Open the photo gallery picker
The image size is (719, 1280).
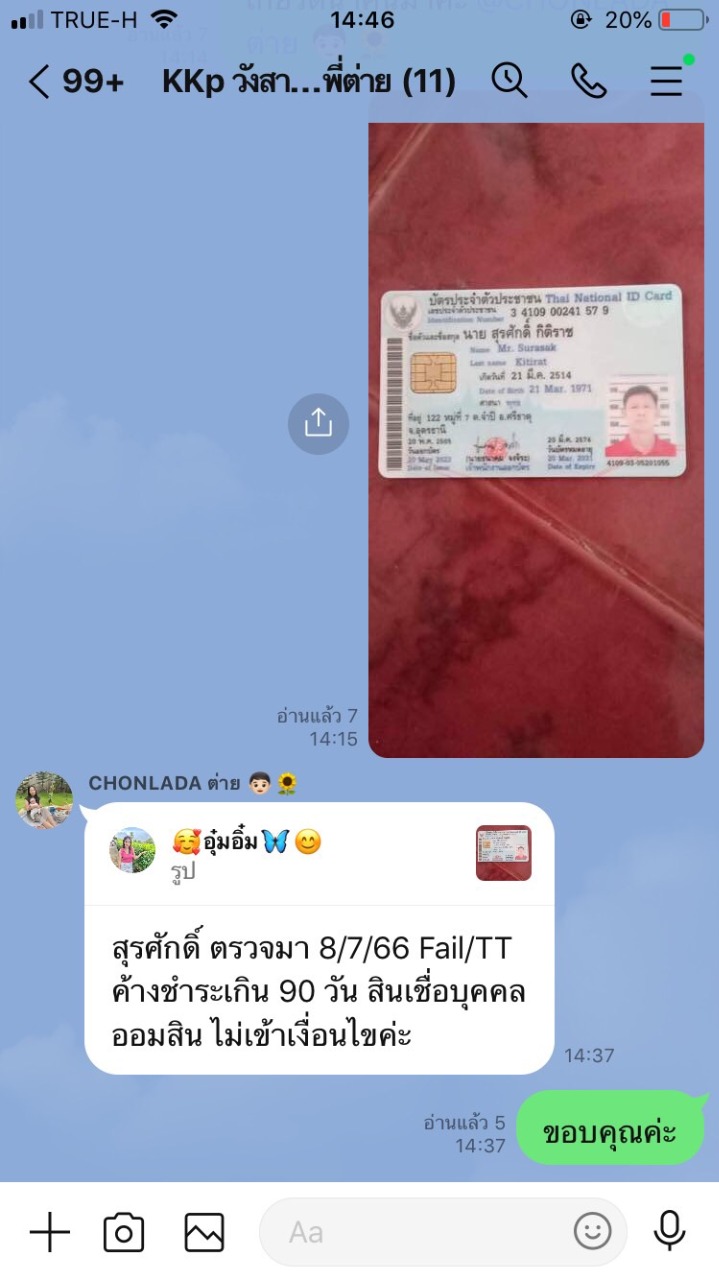(204, 1232)
